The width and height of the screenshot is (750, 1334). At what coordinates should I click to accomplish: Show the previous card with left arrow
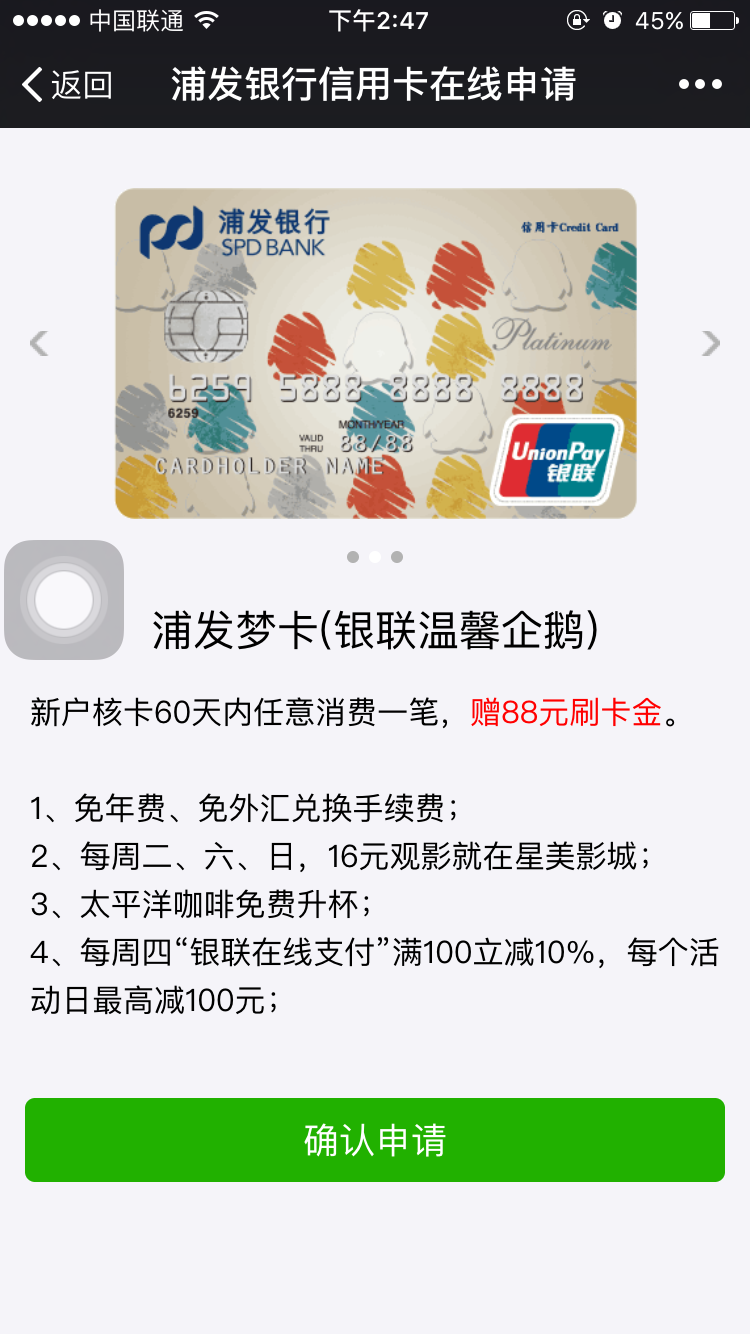pos(39,344)
